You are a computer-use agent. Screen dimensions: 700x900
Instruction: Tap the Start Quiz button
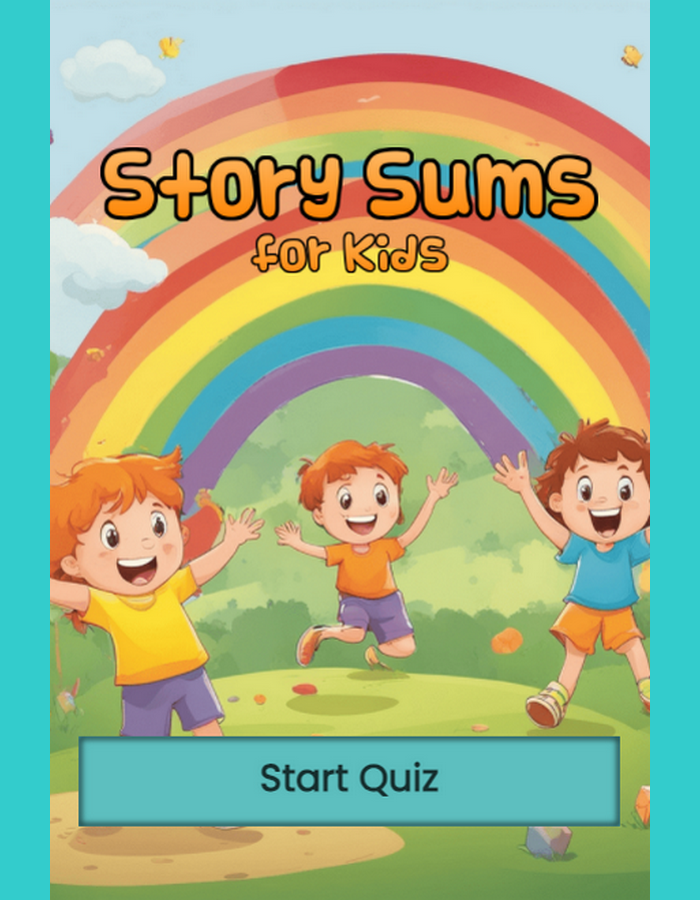[x=349, y=780]
